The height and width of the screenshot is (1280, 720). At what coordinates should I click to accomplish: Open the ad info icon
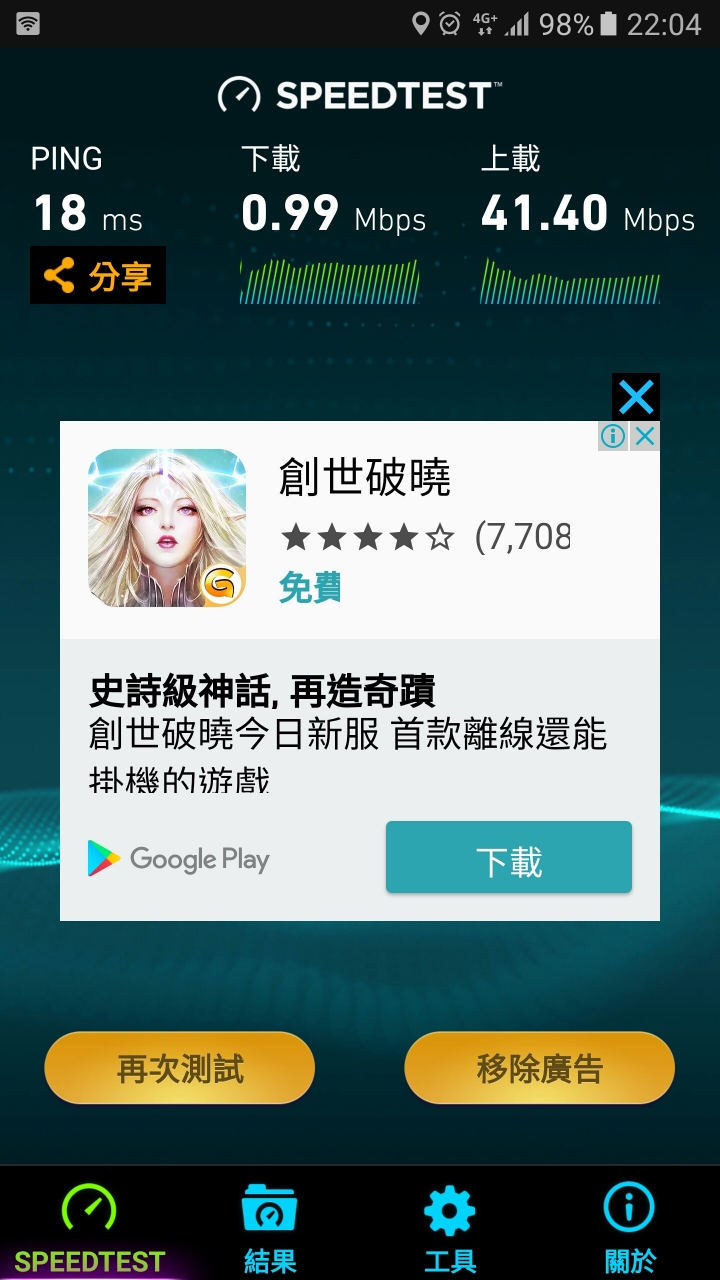(613, 436)
